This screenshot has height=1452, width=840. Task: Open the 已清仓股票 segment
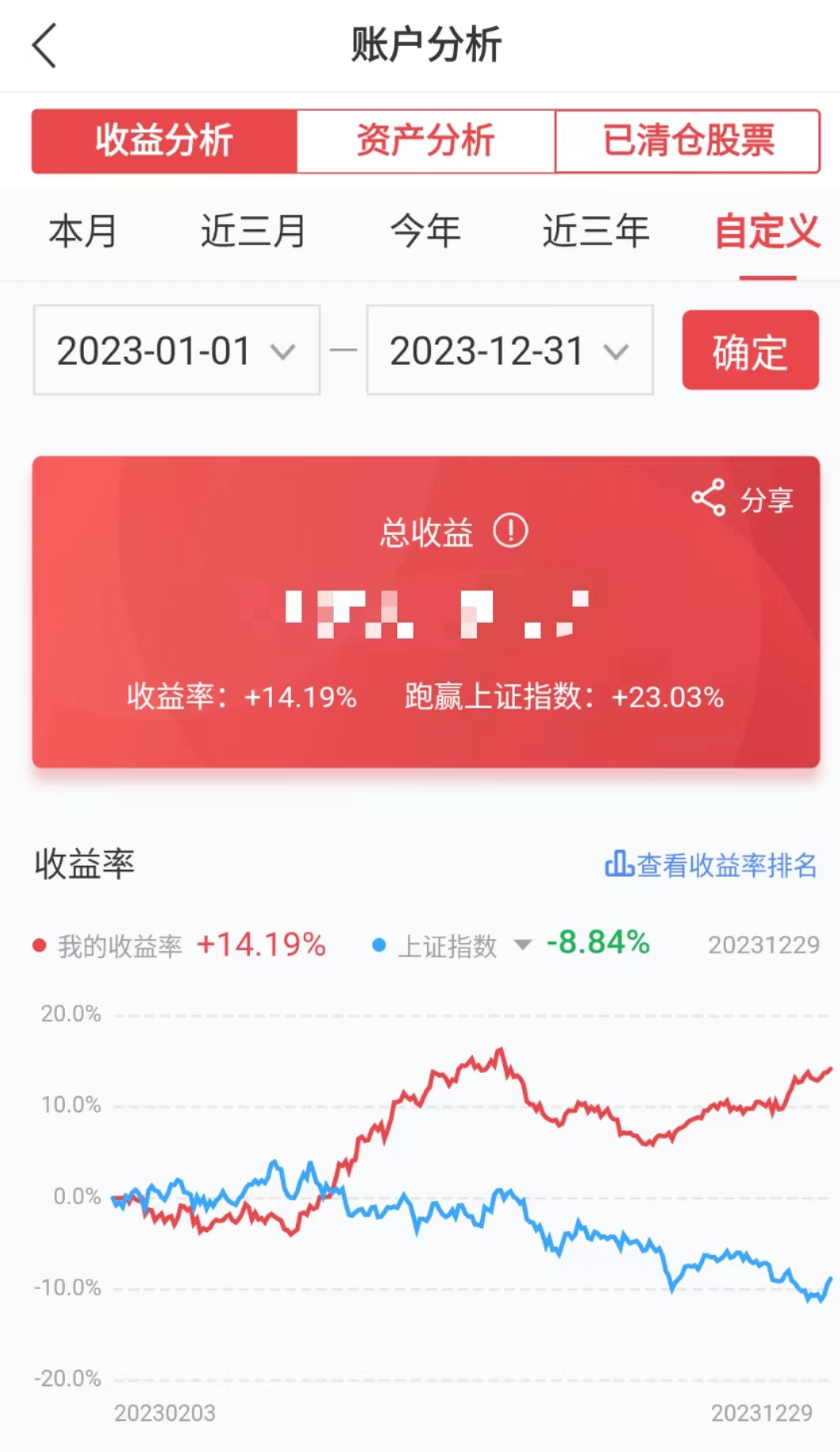point(687,141)
